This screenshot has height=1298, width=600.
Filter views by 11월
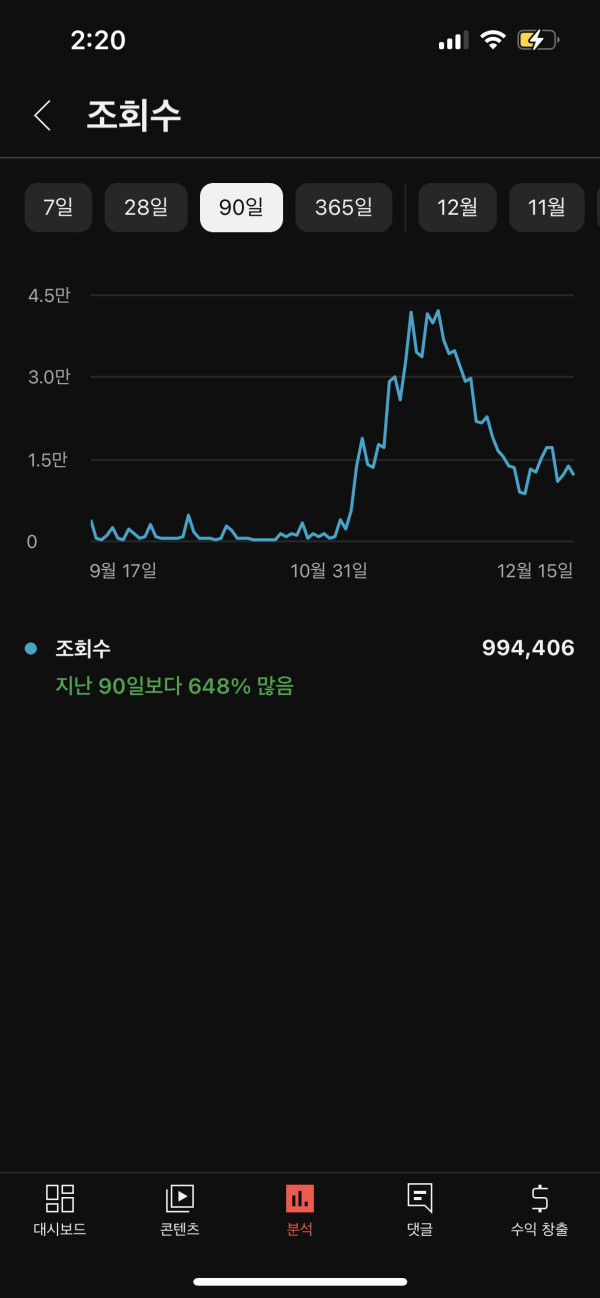click(x=546, y=208)
